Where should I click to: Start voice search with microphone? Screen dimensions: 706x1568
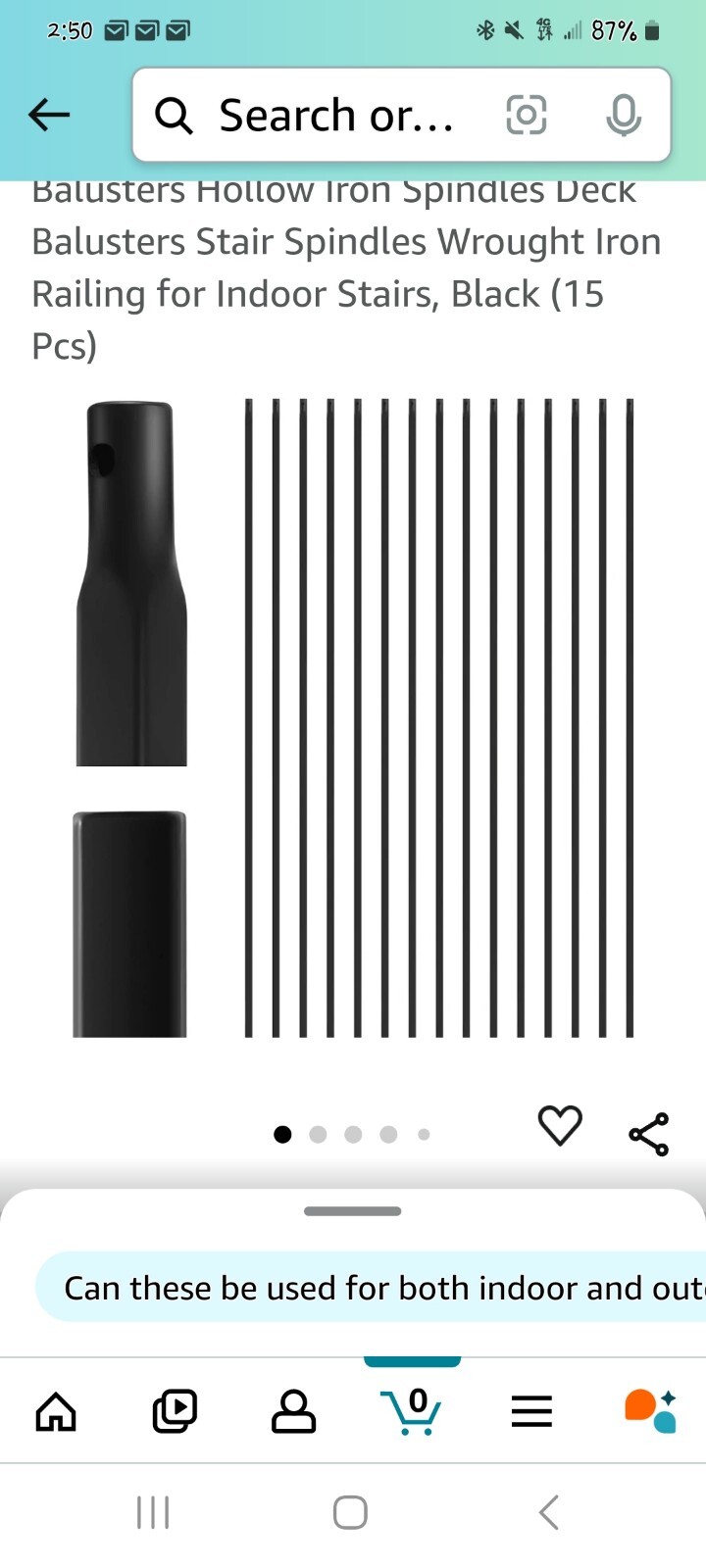click(623, 116)
